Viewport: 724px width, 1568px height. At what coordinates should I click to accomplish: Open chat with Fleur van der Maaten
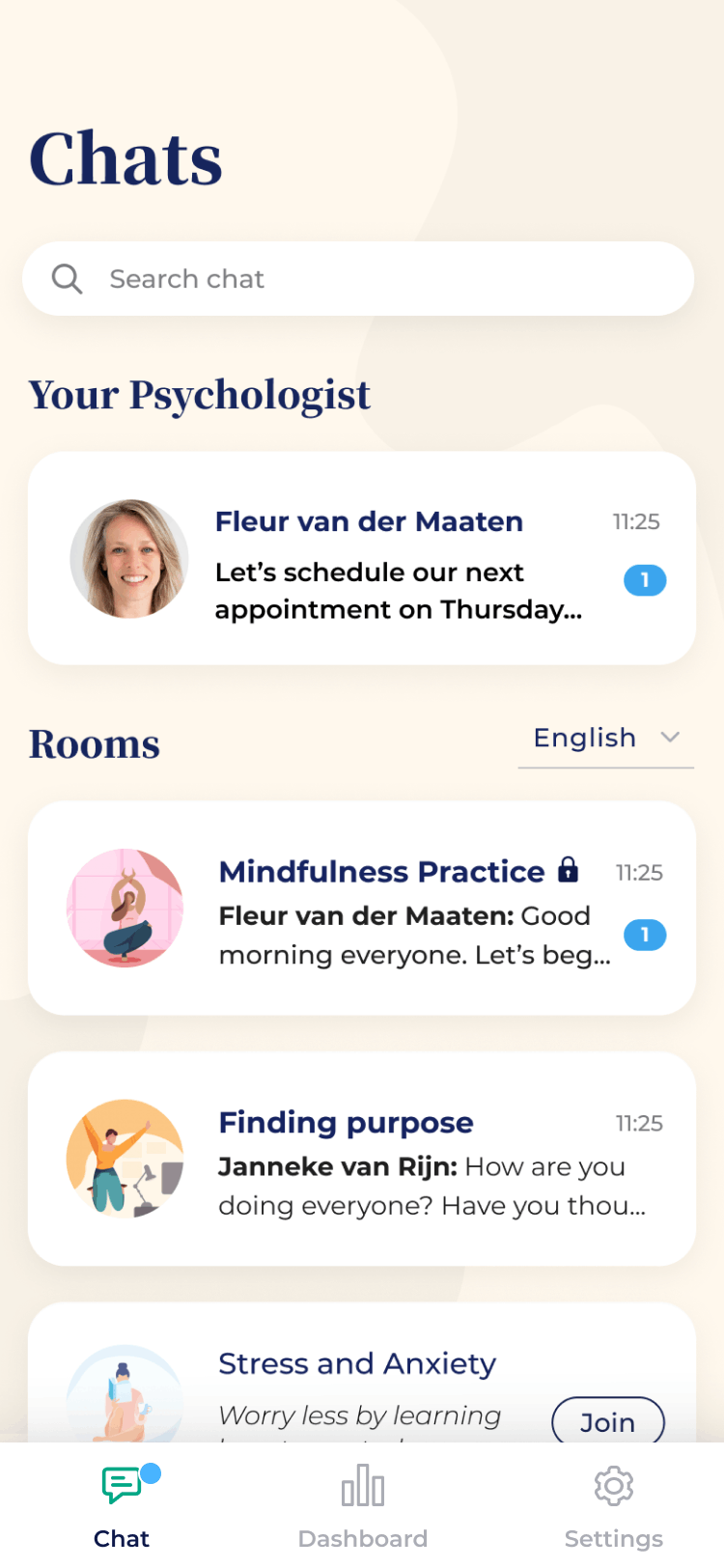pos(362,558)
